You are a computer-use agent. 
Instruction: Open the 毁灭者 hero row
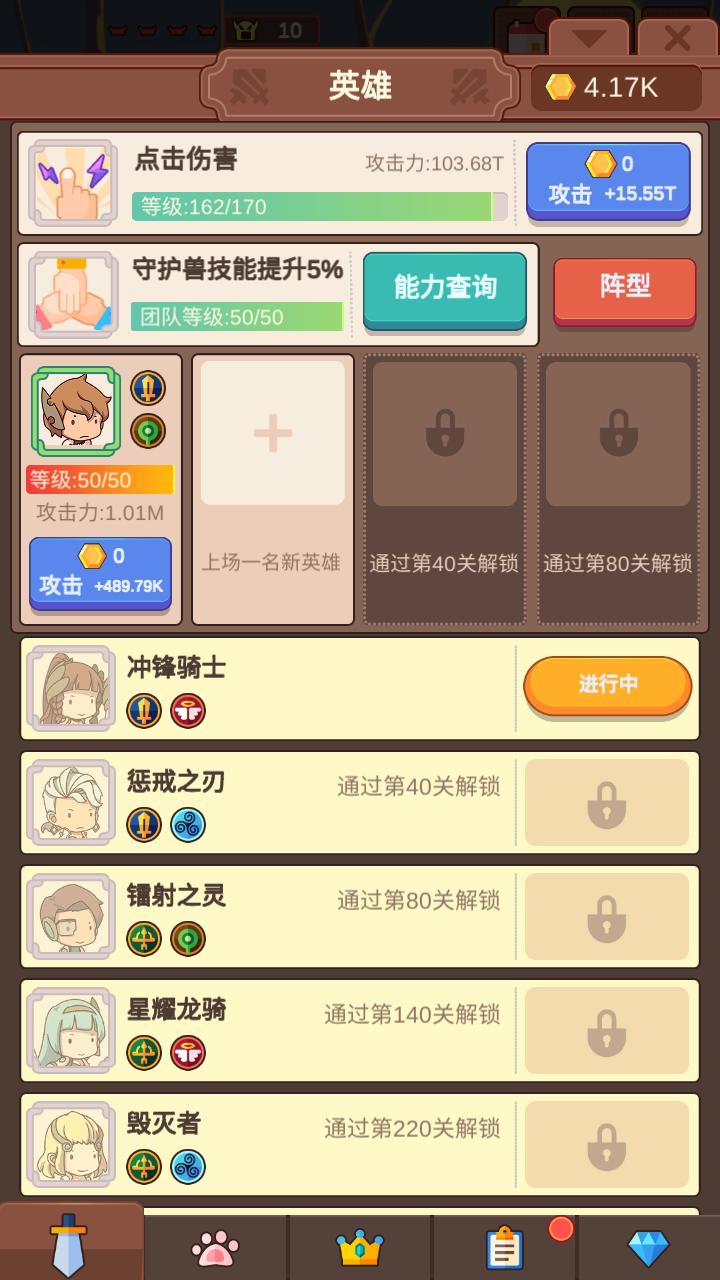point(270,1144)
